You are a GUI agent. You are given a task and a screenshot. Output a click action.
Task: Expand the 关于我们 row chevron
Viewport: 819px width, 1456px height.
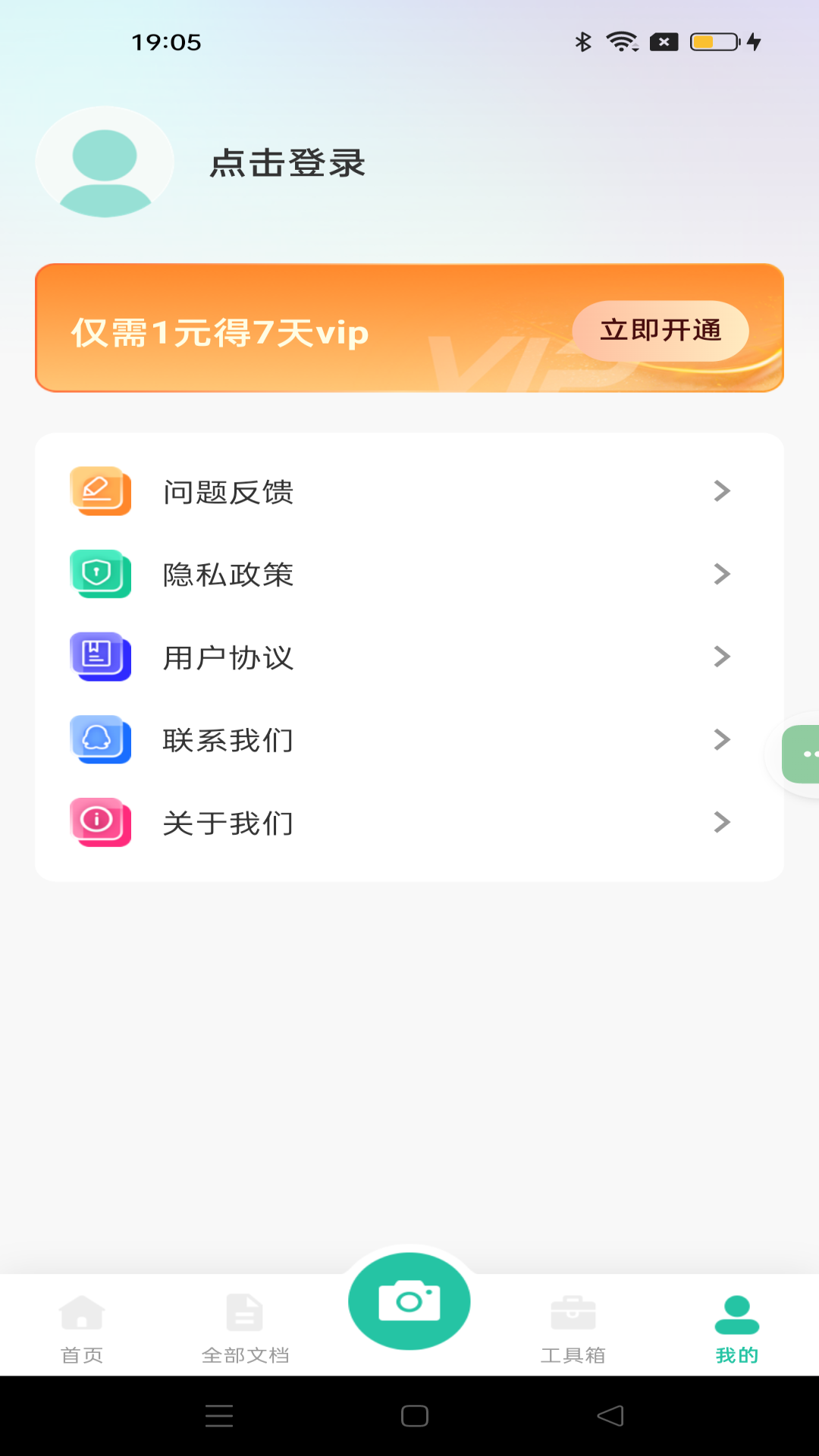pos(721,822)
